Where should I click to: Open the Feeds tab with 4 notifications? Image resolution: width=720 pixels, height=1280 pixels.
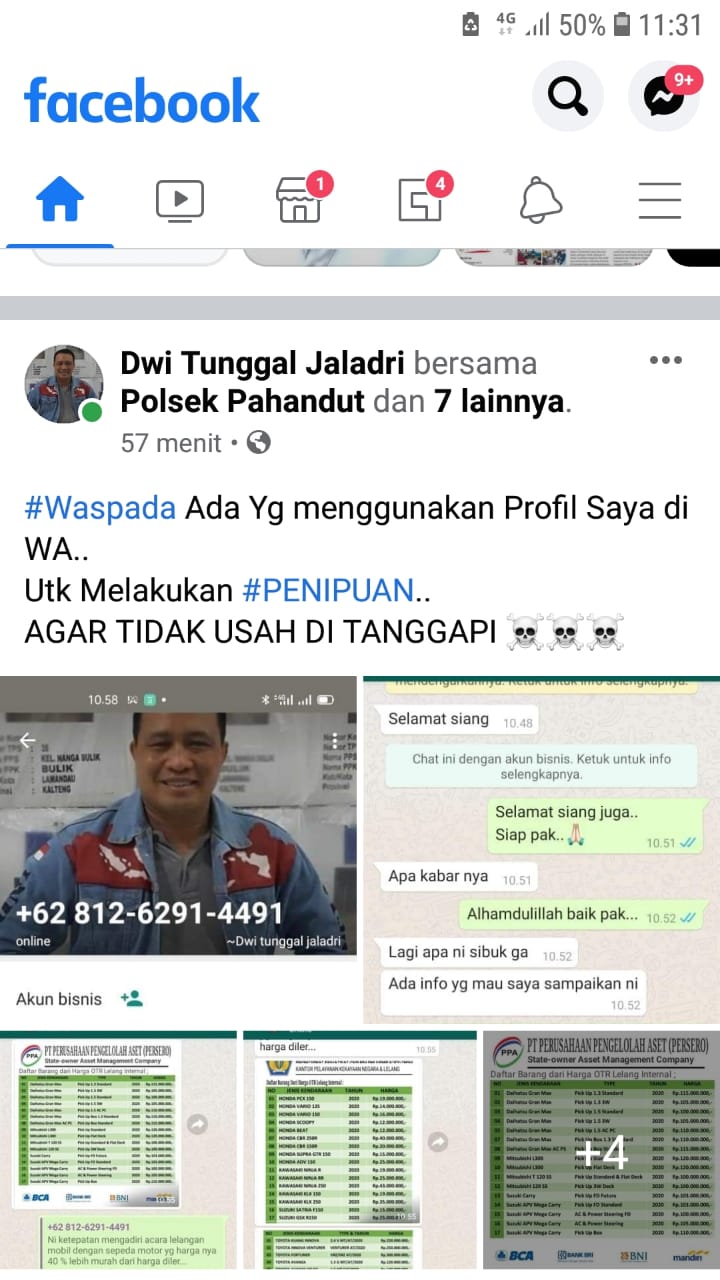point(420,200)
